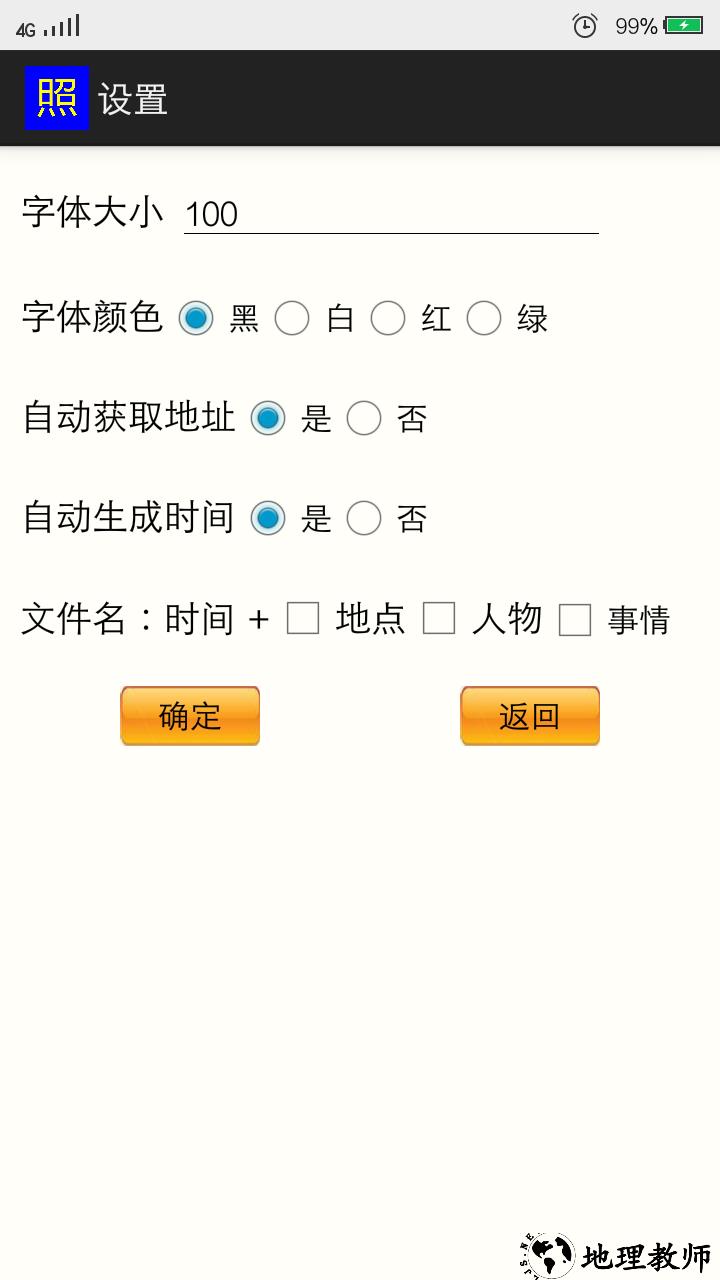Select 黑 as the font color
720x1280 pixels.
196,318
